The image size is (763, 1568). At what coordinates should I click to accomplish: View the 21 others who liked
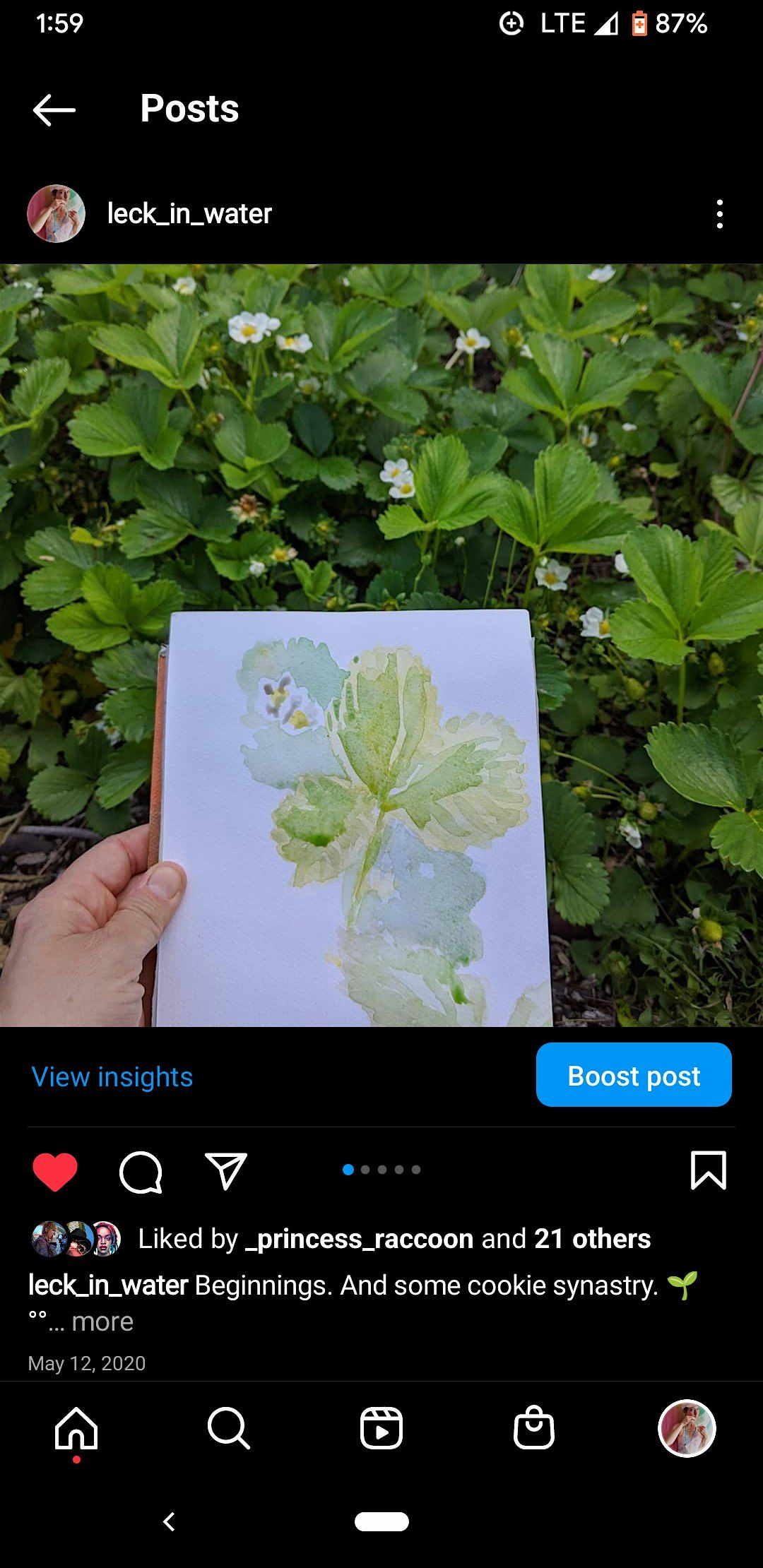click(592, 1239)
